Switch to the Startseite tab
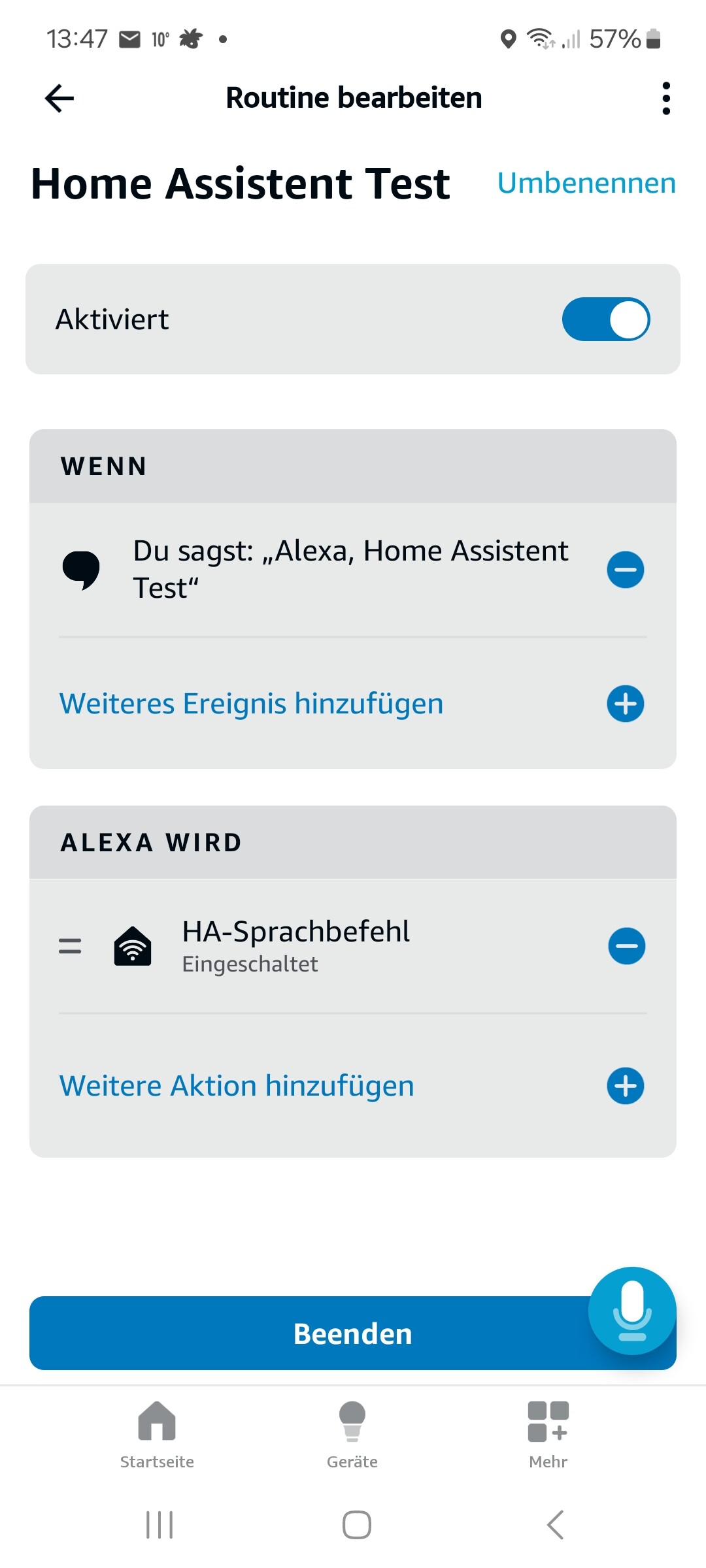 point(157,1435)
